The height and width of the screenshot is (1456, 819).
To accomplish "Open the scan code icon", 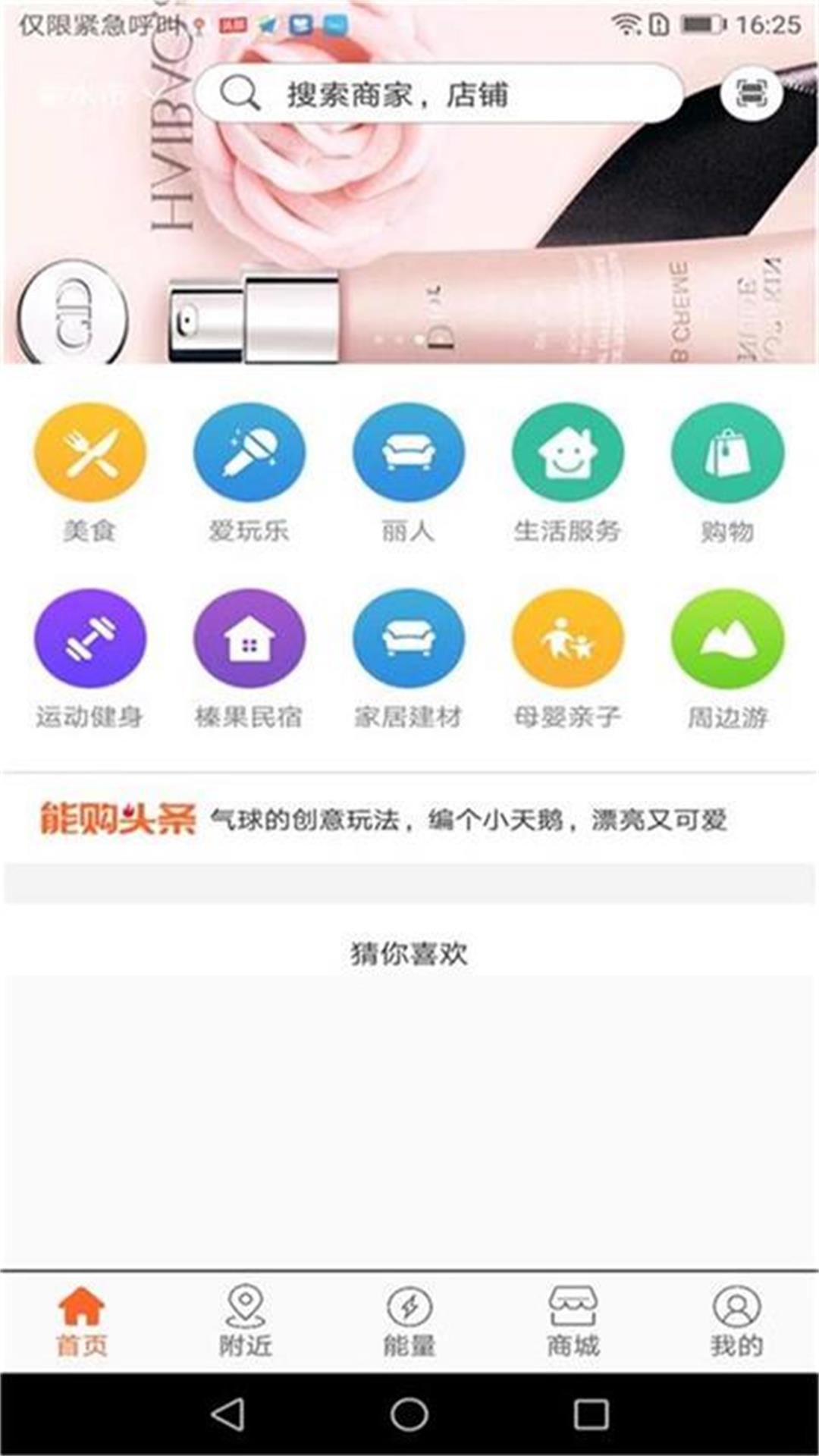I will tap(751, 94).
